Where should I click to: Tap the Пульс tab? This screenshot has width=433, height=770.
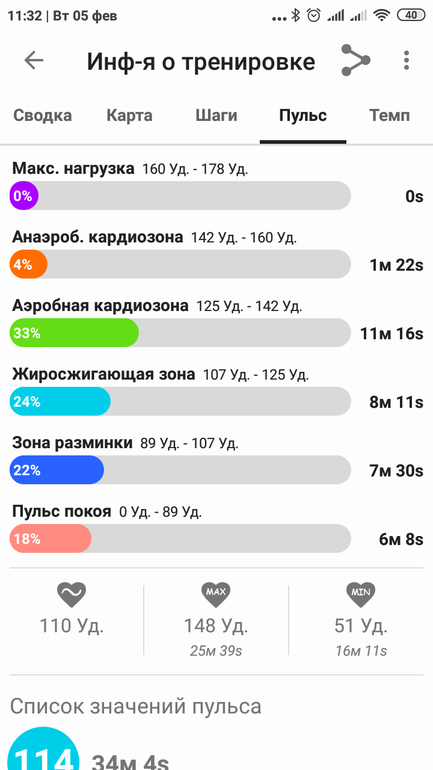point(303,116)
